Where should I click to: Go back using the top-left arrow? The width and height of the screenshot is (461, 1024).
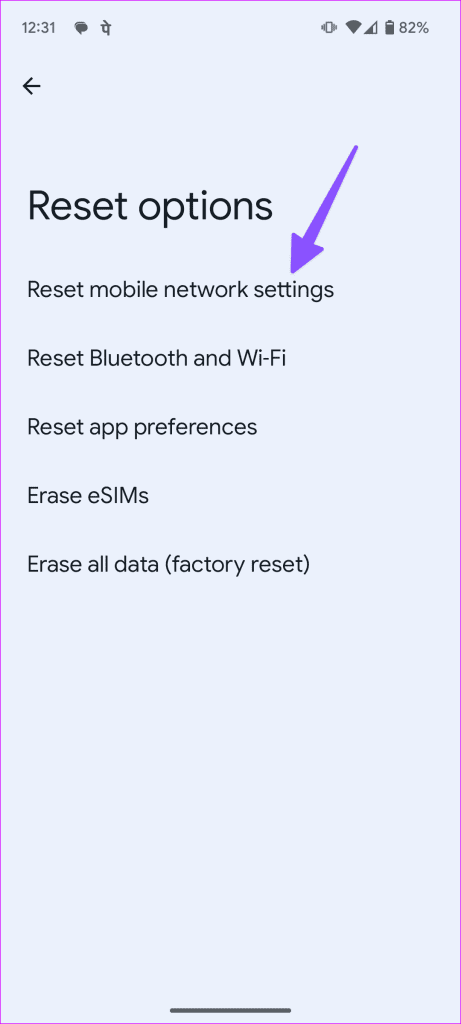[x=31, y=86]
